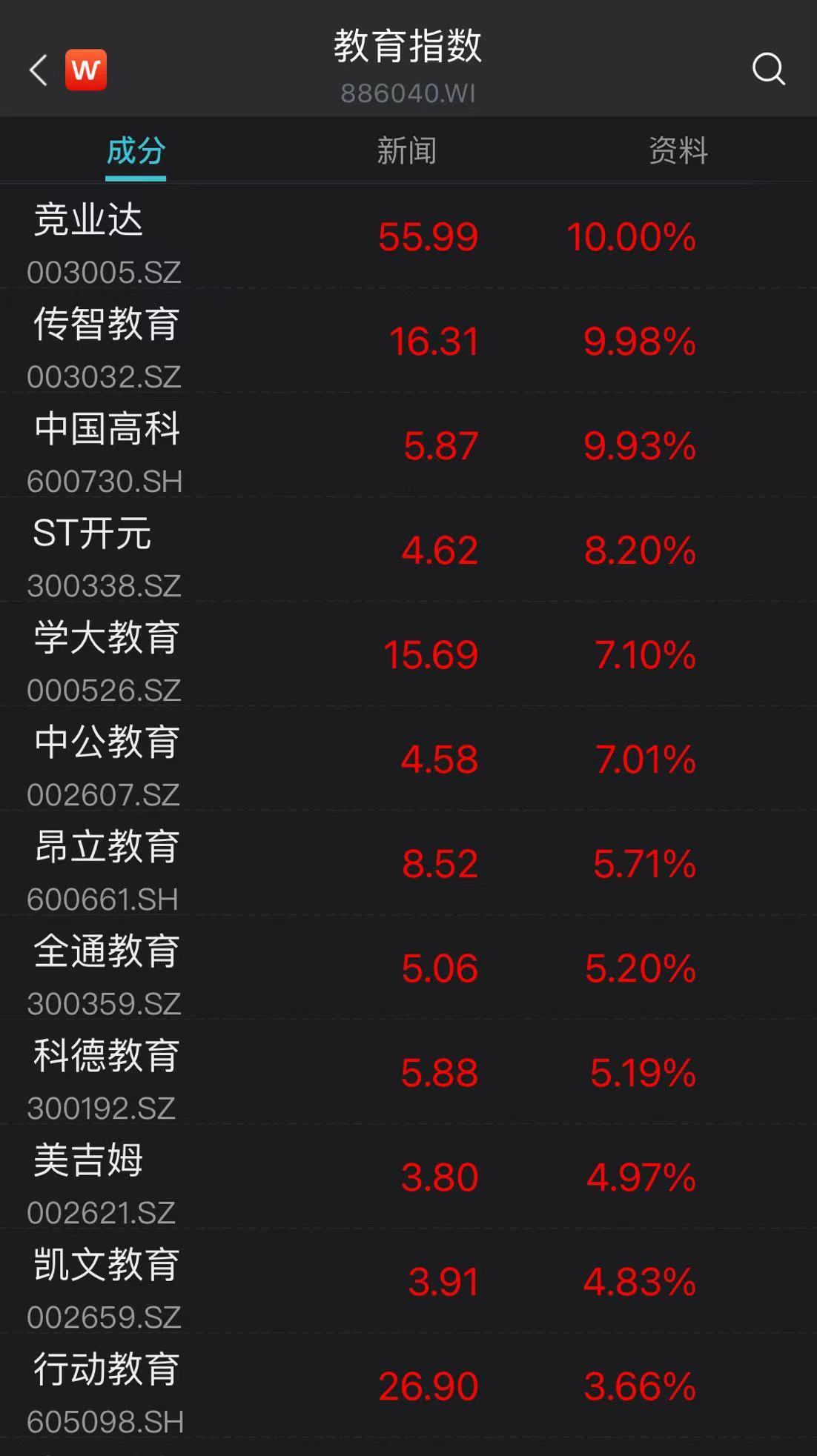Select the 成分 tab

(136, 150)
